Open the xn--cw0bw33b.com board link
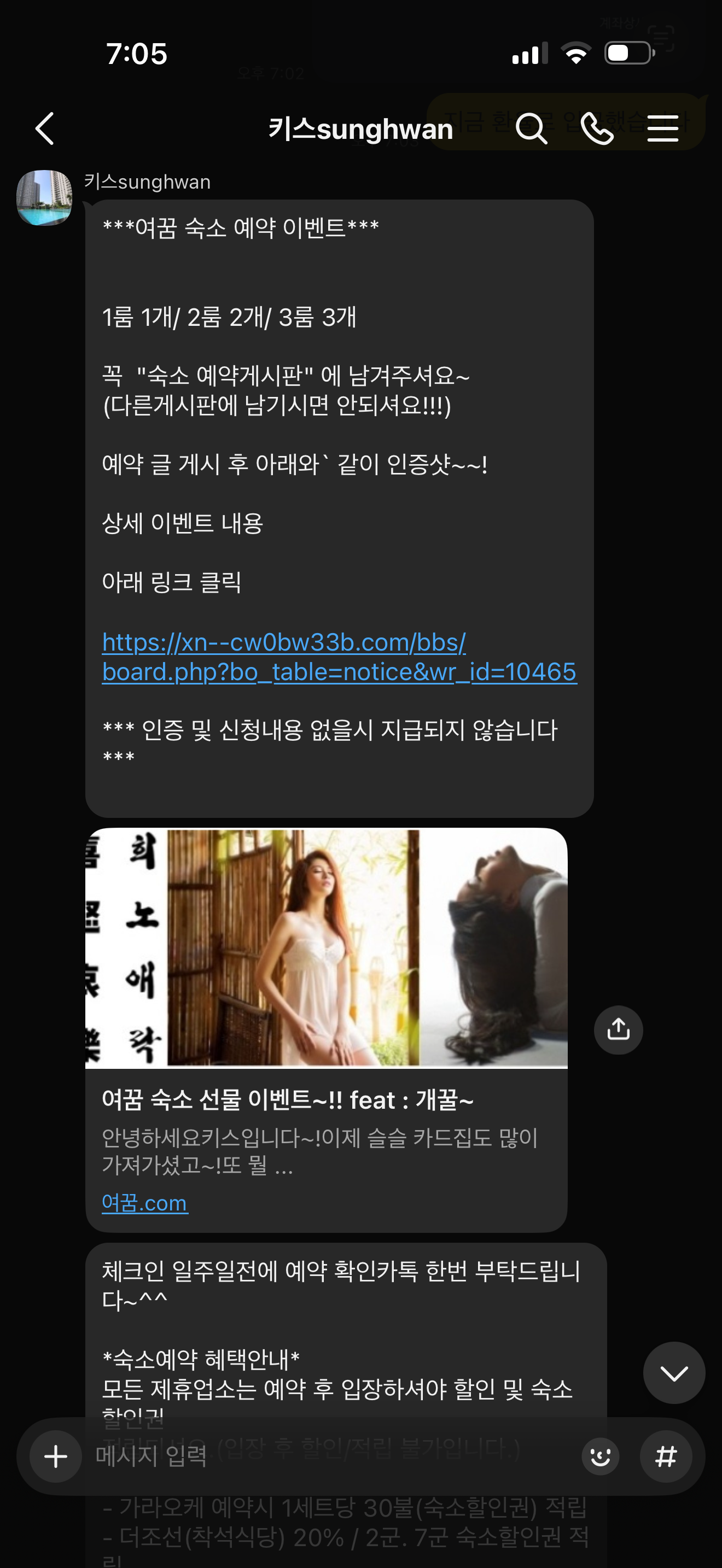Screen dimensions: 722x1568 click(339, 657)
